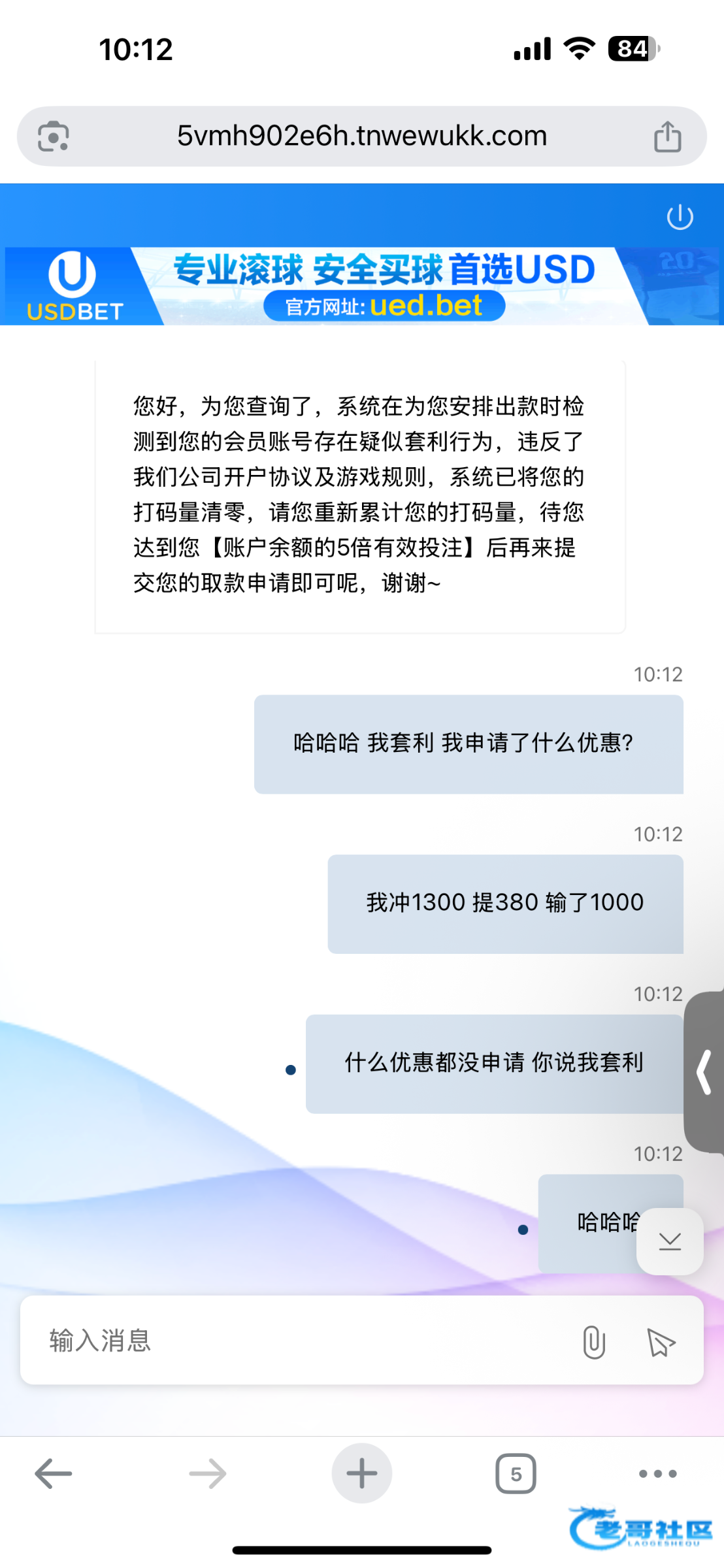Open the camera search icon in address bar
This screenshot has height=1568, width=724.
click(54, 137)
